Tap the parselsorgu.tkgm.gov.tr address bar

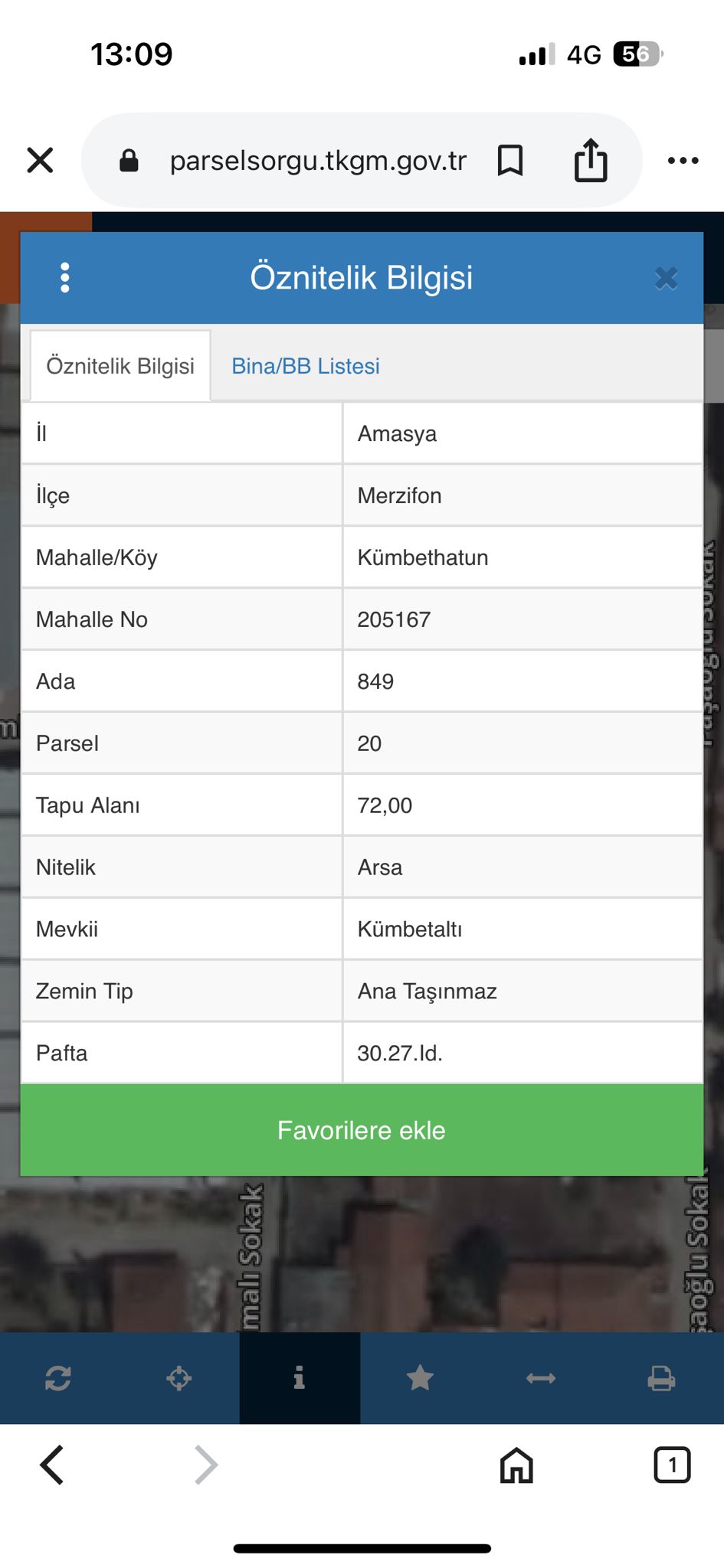pos(317,161)
